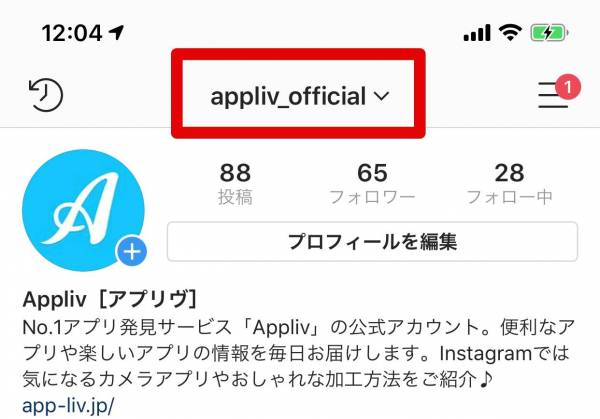The height and width of the screenshot is (419, 600).
Task: View the 65 フォロワー list
Action: (x=372, y=184)
